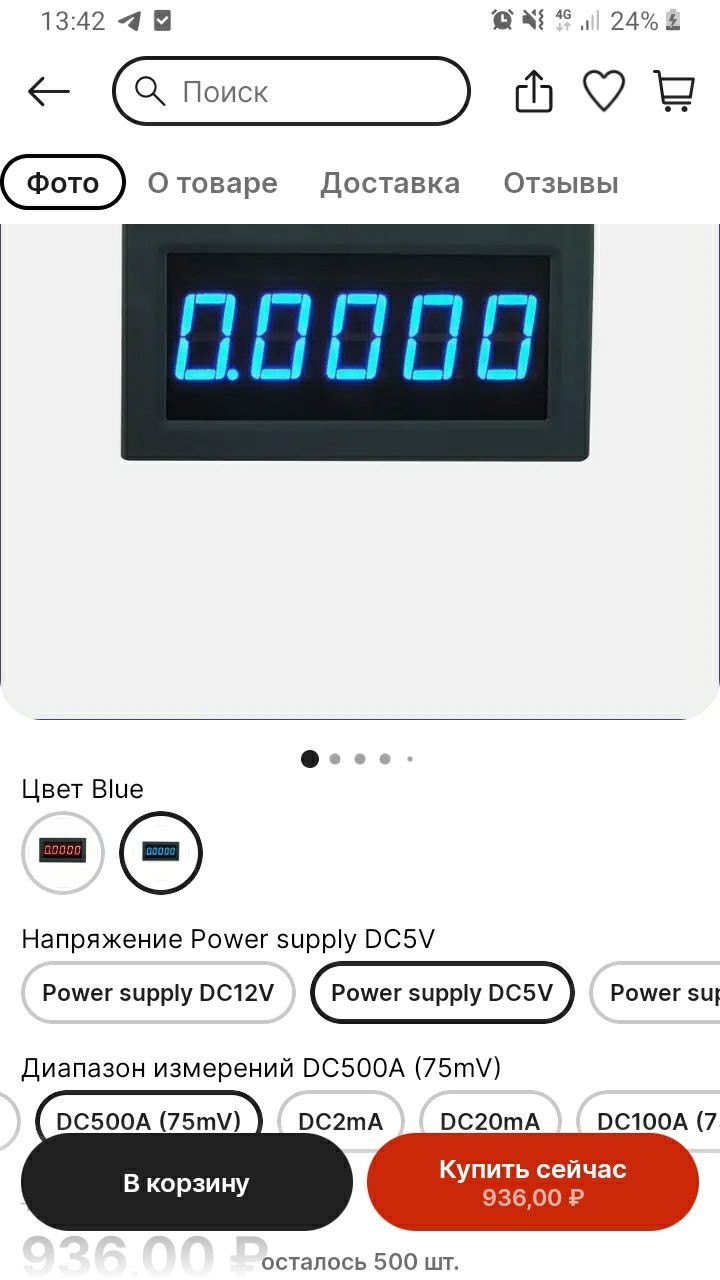The image size is (720, 1280).
Task: Choose the red display color swatch
Action: point(63,852)
